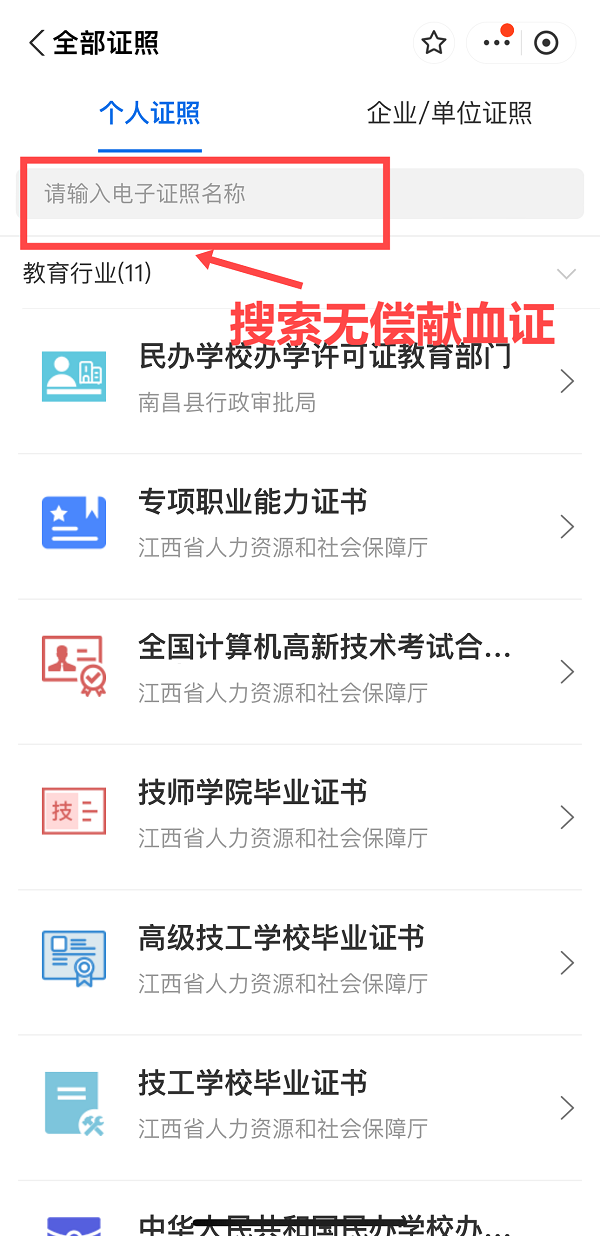Close the mini program via circle button
600x1236 pixels.
[546, 43]
